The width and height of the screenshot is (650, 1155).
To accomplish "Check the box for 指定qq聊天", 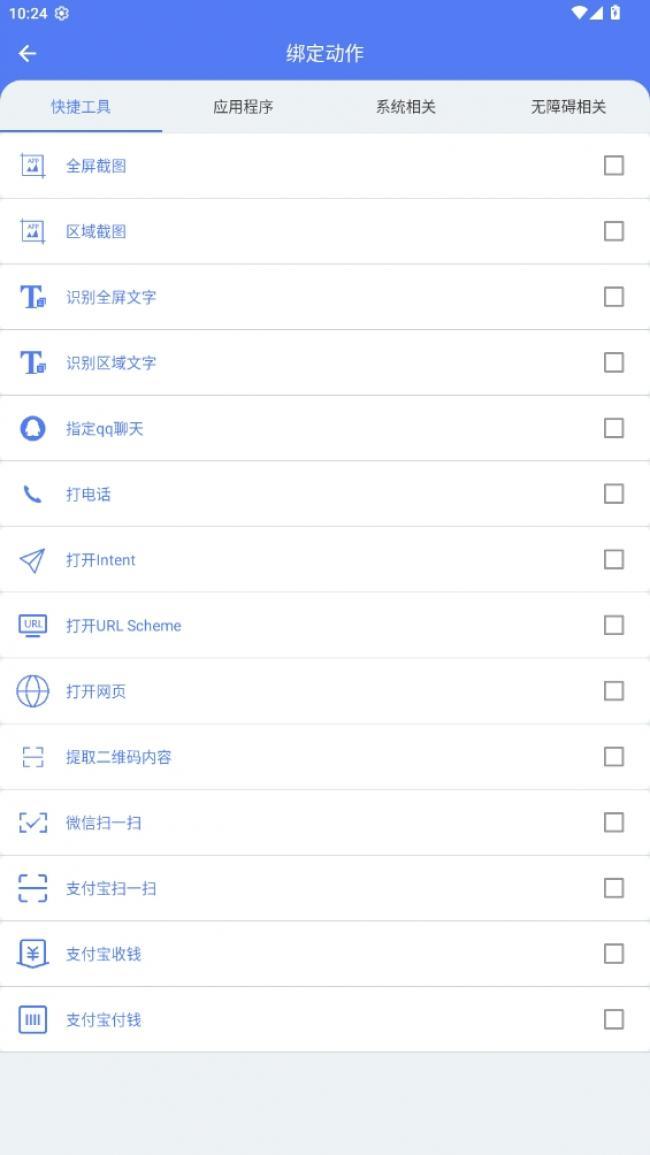I will pyautogui.click(x=614, y=428).
